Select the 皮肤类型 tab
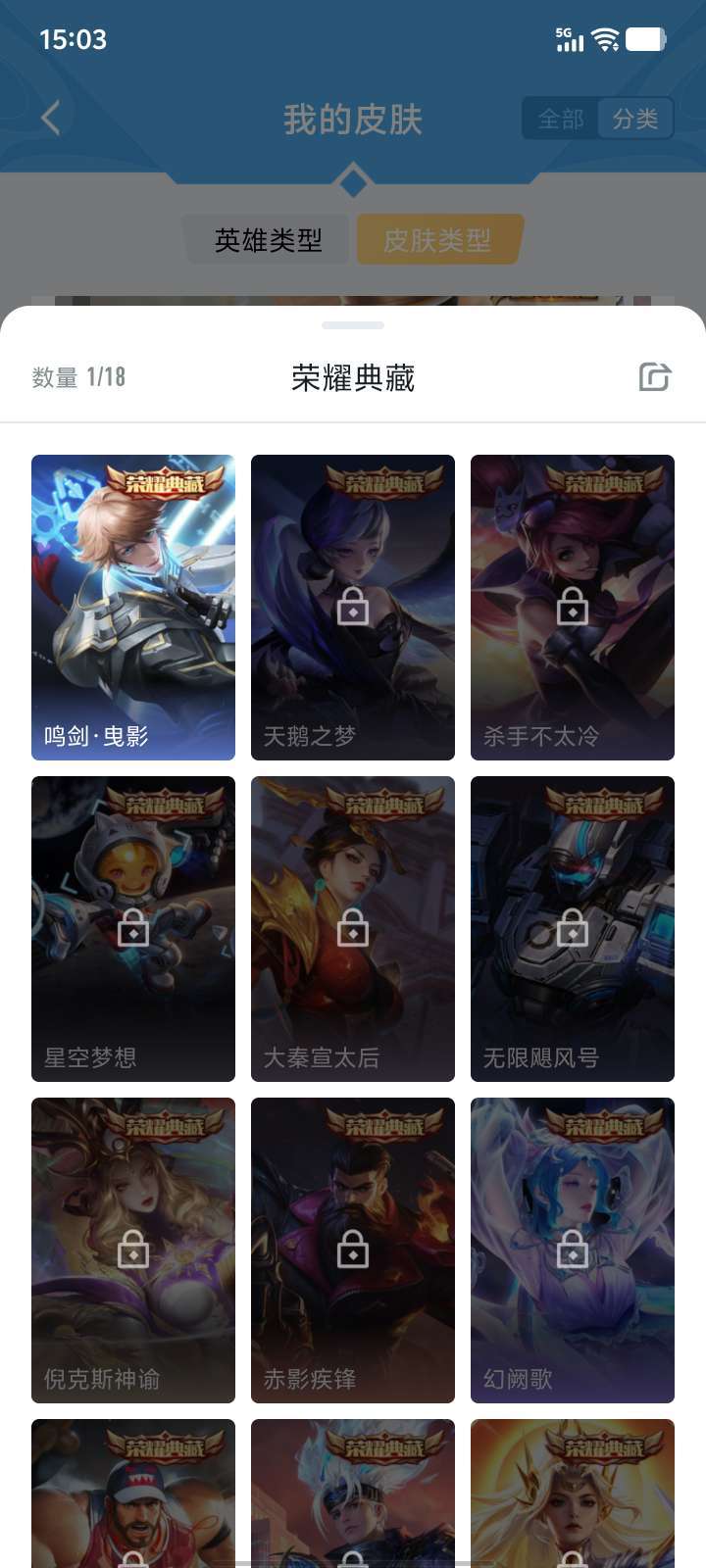Screen dimensions: 706x1568 (x=437, y=240)
